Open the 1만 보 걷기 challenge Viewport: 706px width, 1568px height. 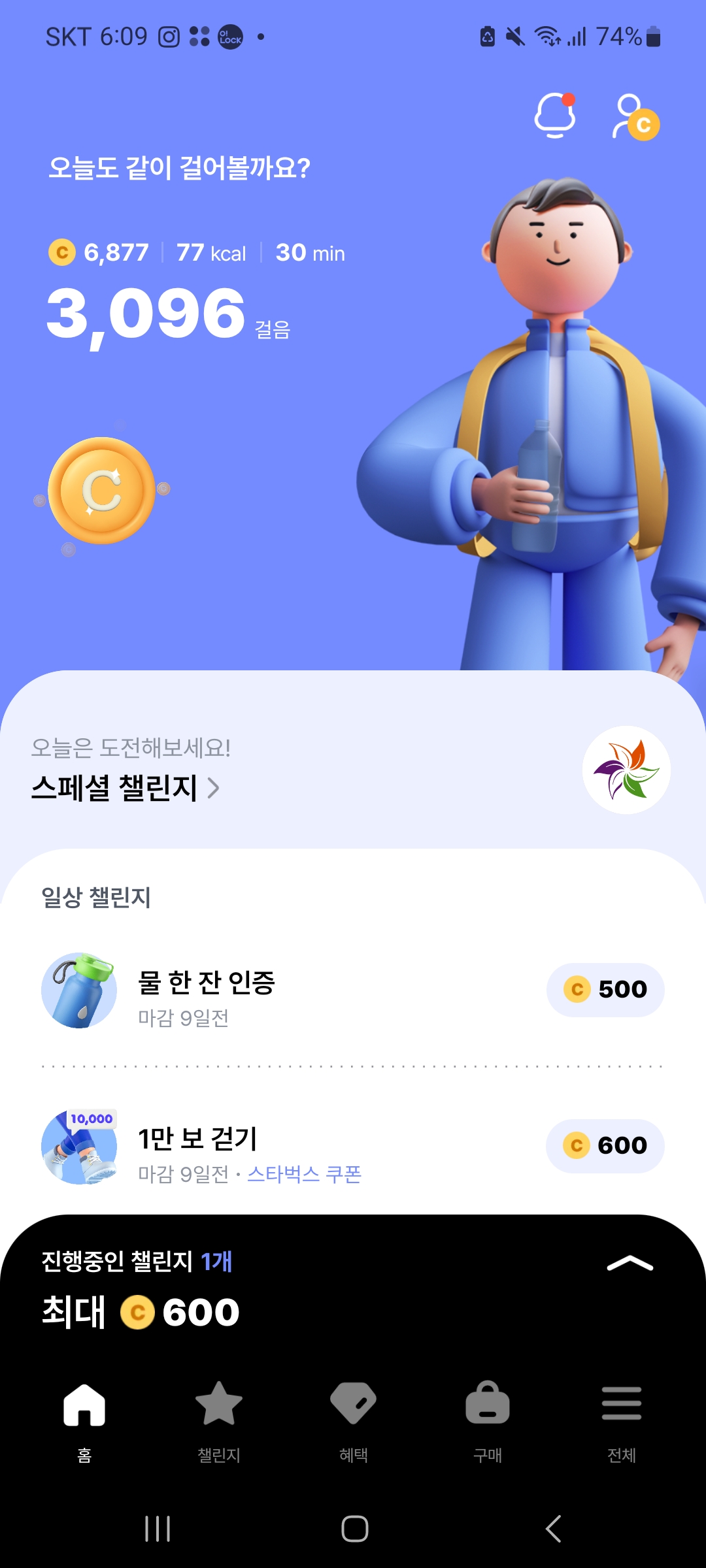198,1147
